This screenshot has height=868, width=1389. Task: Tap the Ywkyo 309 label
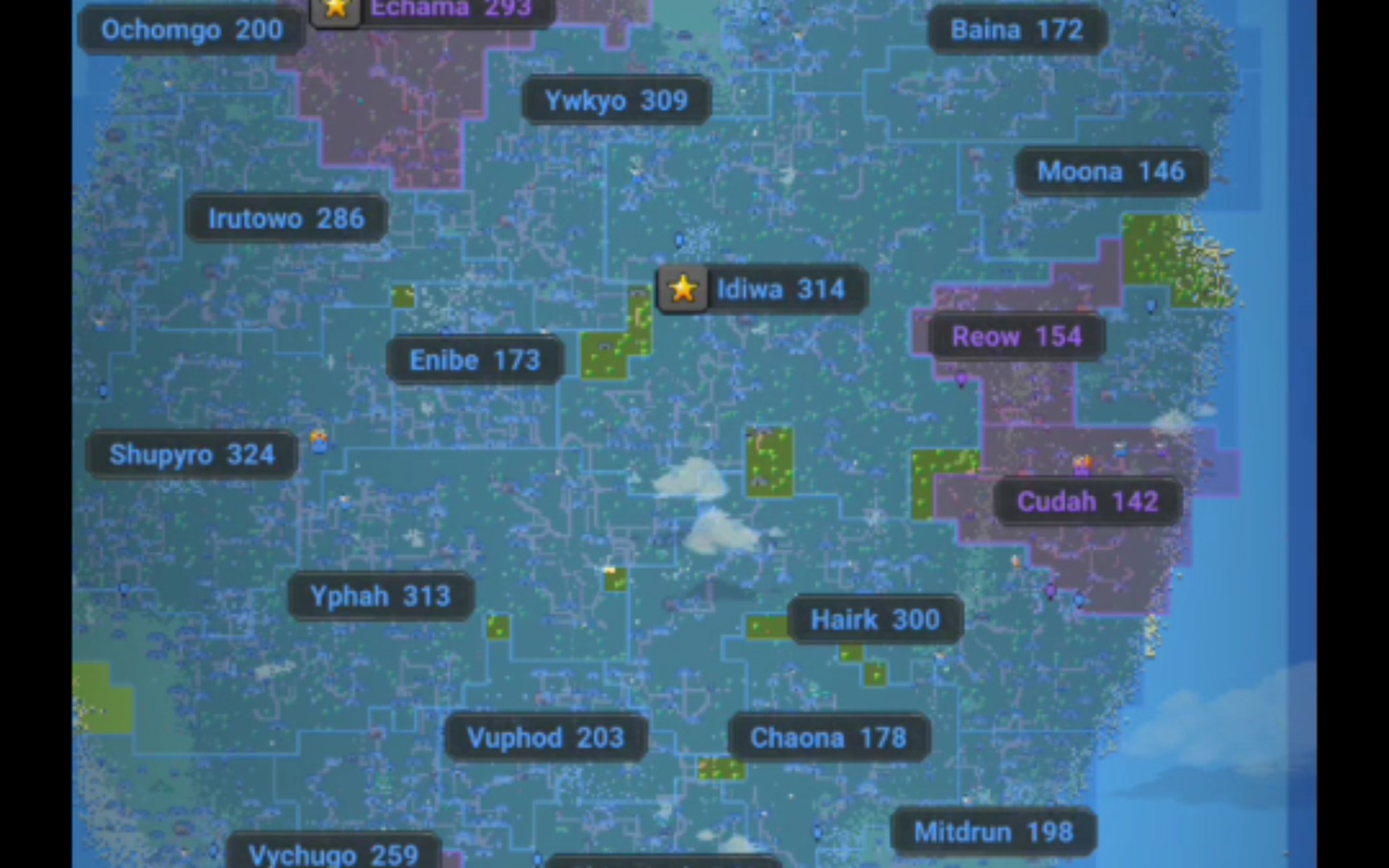616,101
